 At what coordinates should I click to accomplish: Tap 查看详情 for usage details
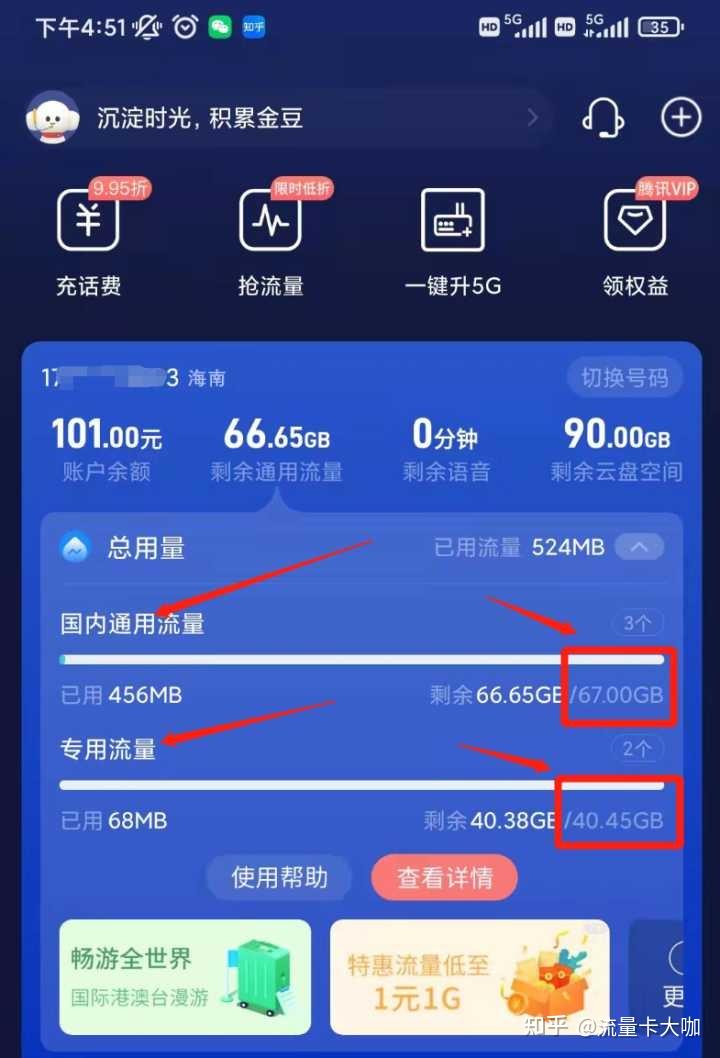444,878
